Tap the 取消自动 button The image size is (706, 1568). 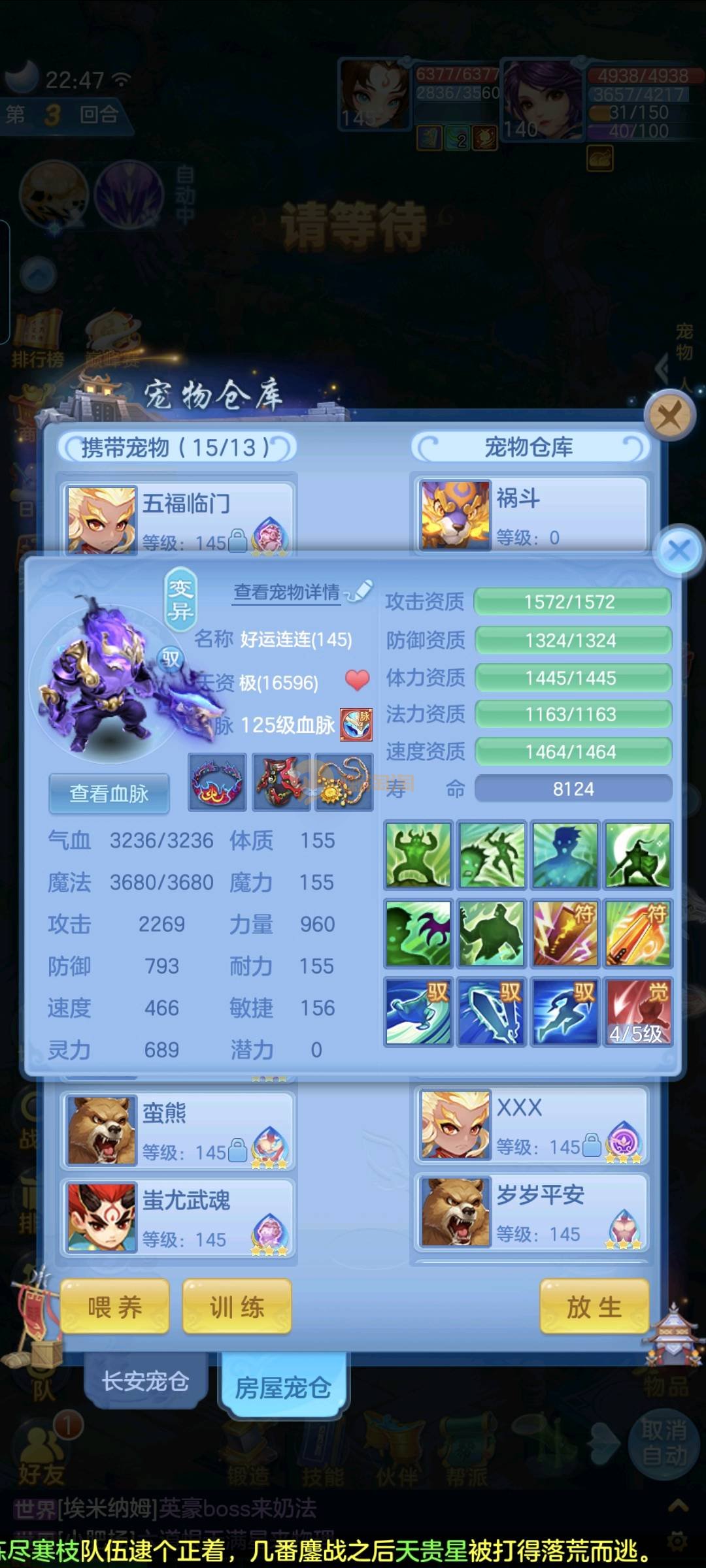(664, 1443)
